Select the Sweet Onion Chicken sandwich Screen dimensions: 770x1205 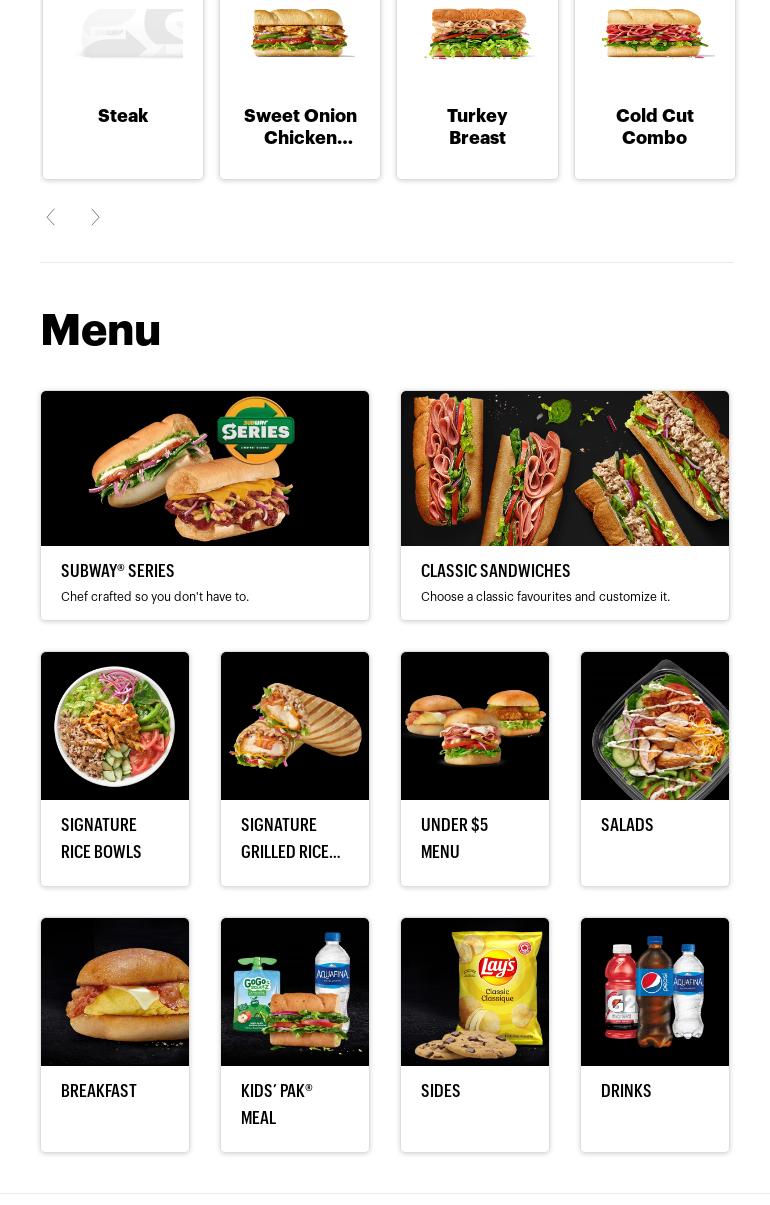click(x=300, y=90)
